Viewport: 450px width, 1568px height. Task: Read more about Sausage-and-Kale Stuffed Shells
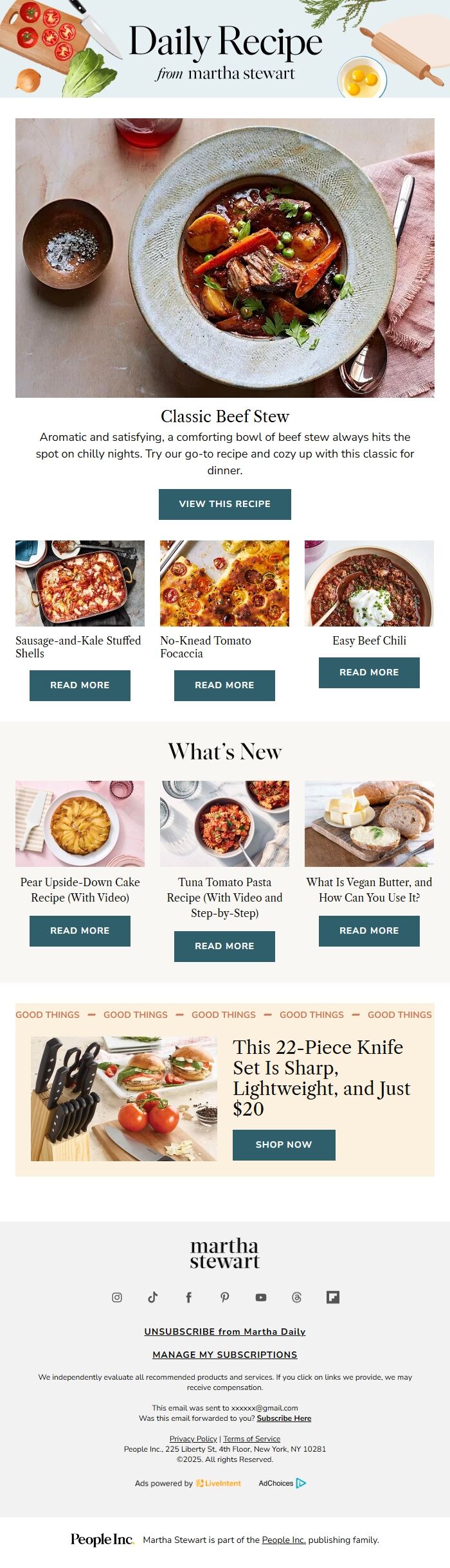point(80,685)
